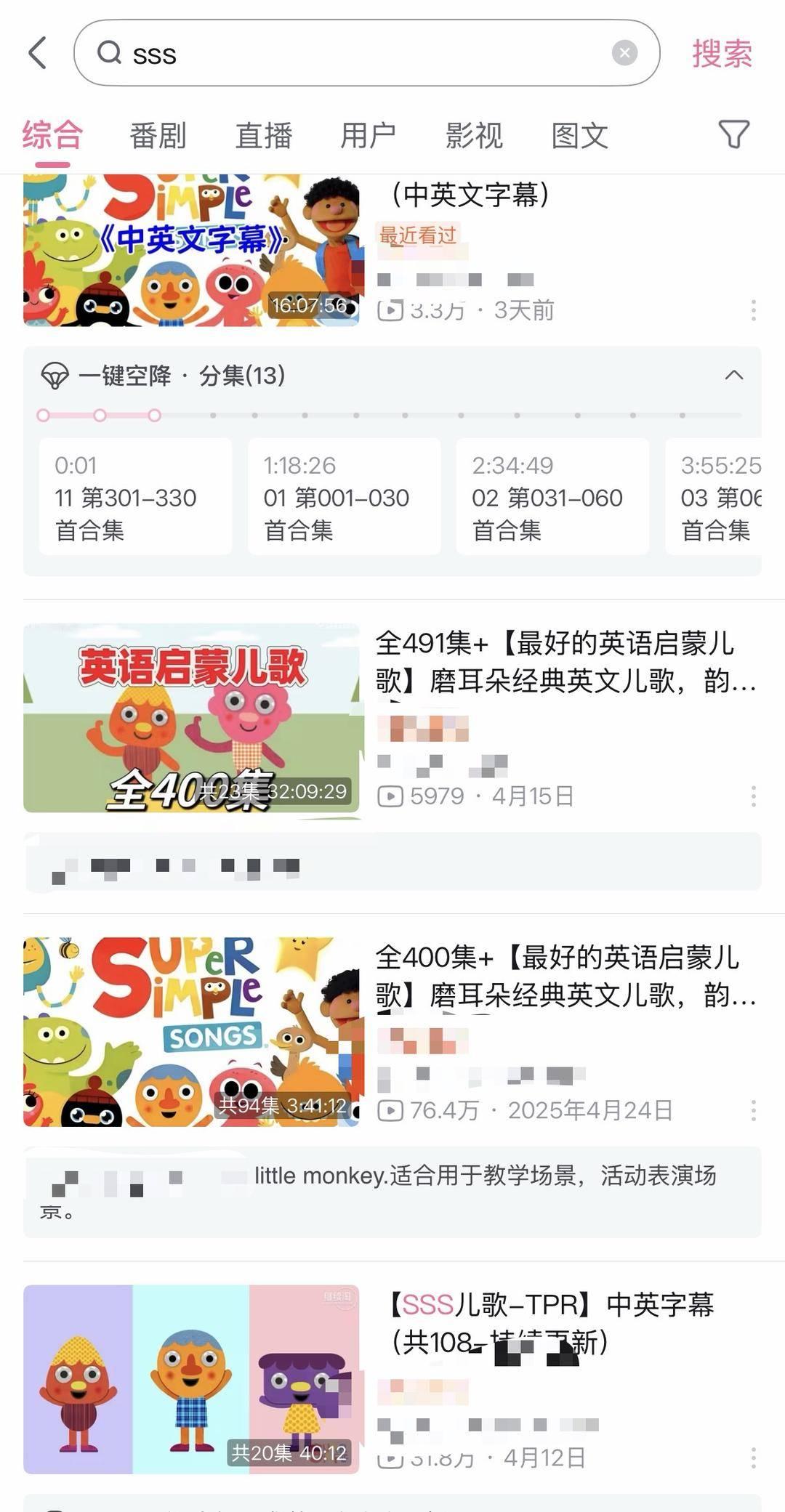Select the 影视 tab
The height and width of the screenshot is (1512, 785).
[474, 136]
